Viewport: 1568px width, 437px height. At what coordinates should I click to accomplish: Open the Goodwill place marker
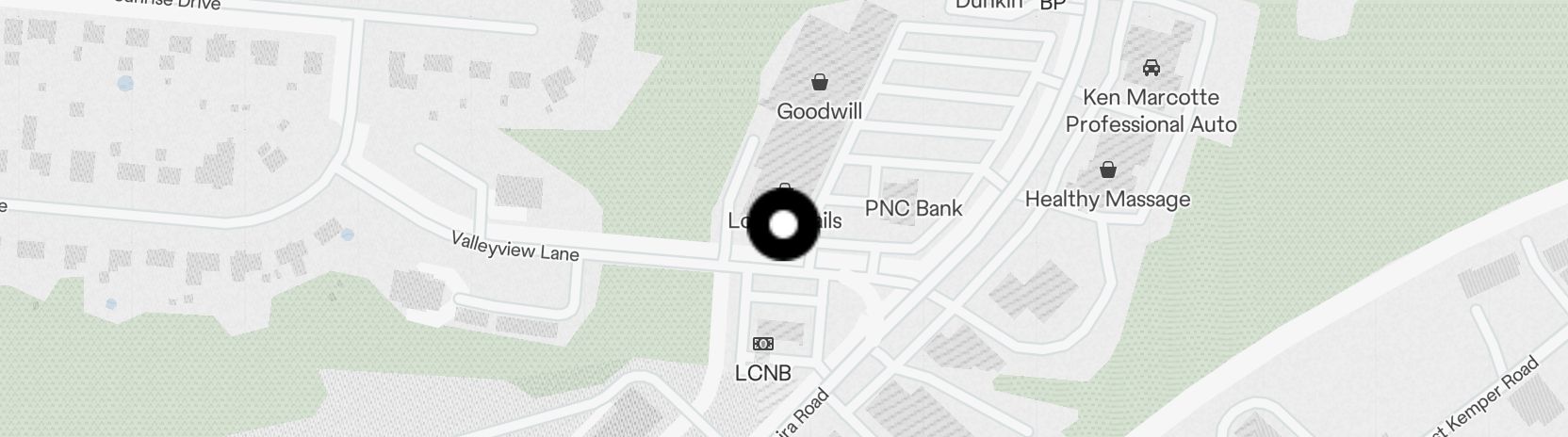tap(819, 83)
